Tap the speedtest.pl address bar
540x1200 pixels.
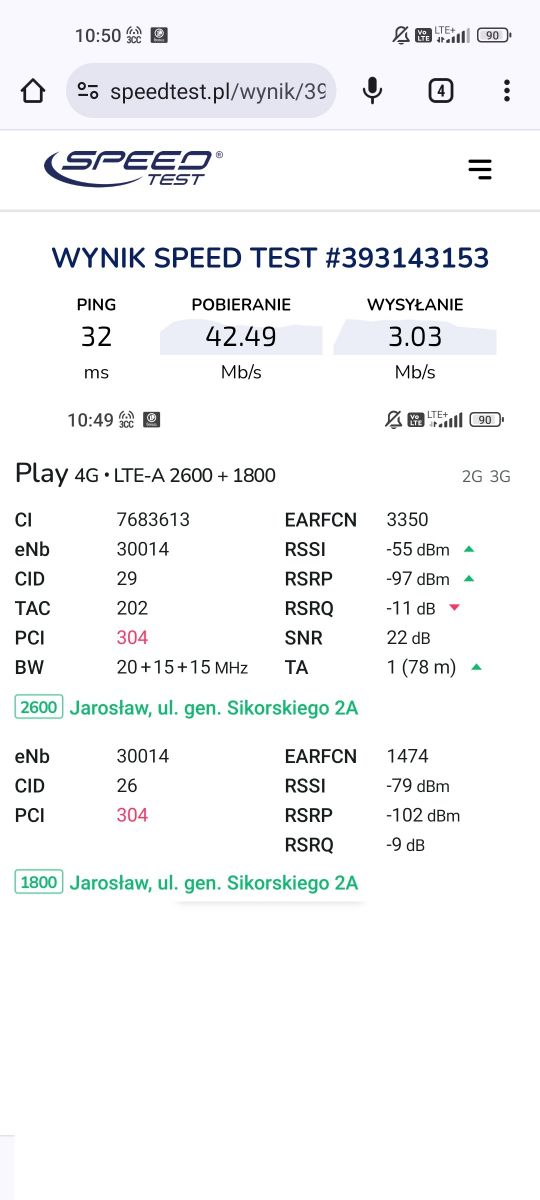pyautogui.click(x=201, y=91)
